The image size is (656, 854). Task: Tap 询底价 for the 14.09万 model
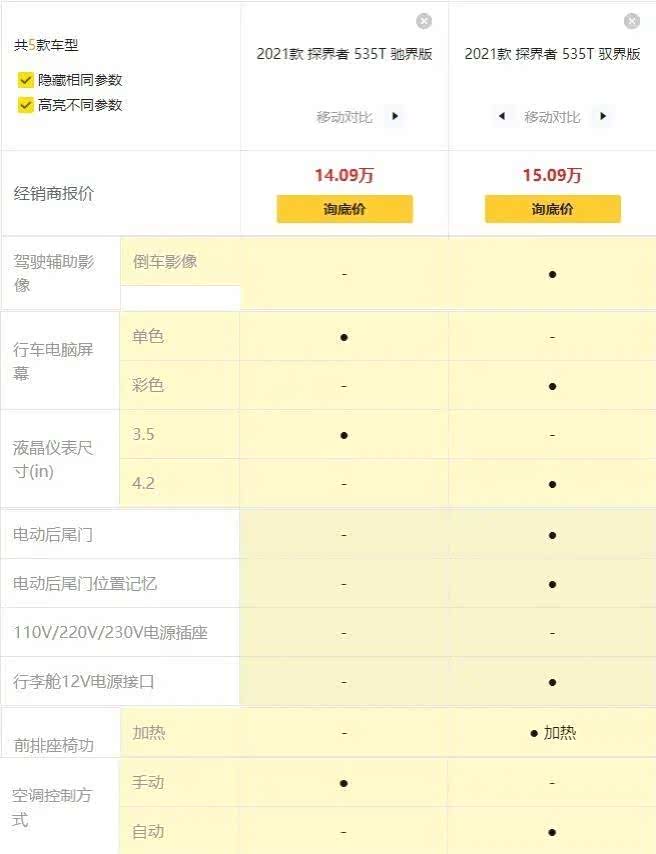tap(344, 209)
